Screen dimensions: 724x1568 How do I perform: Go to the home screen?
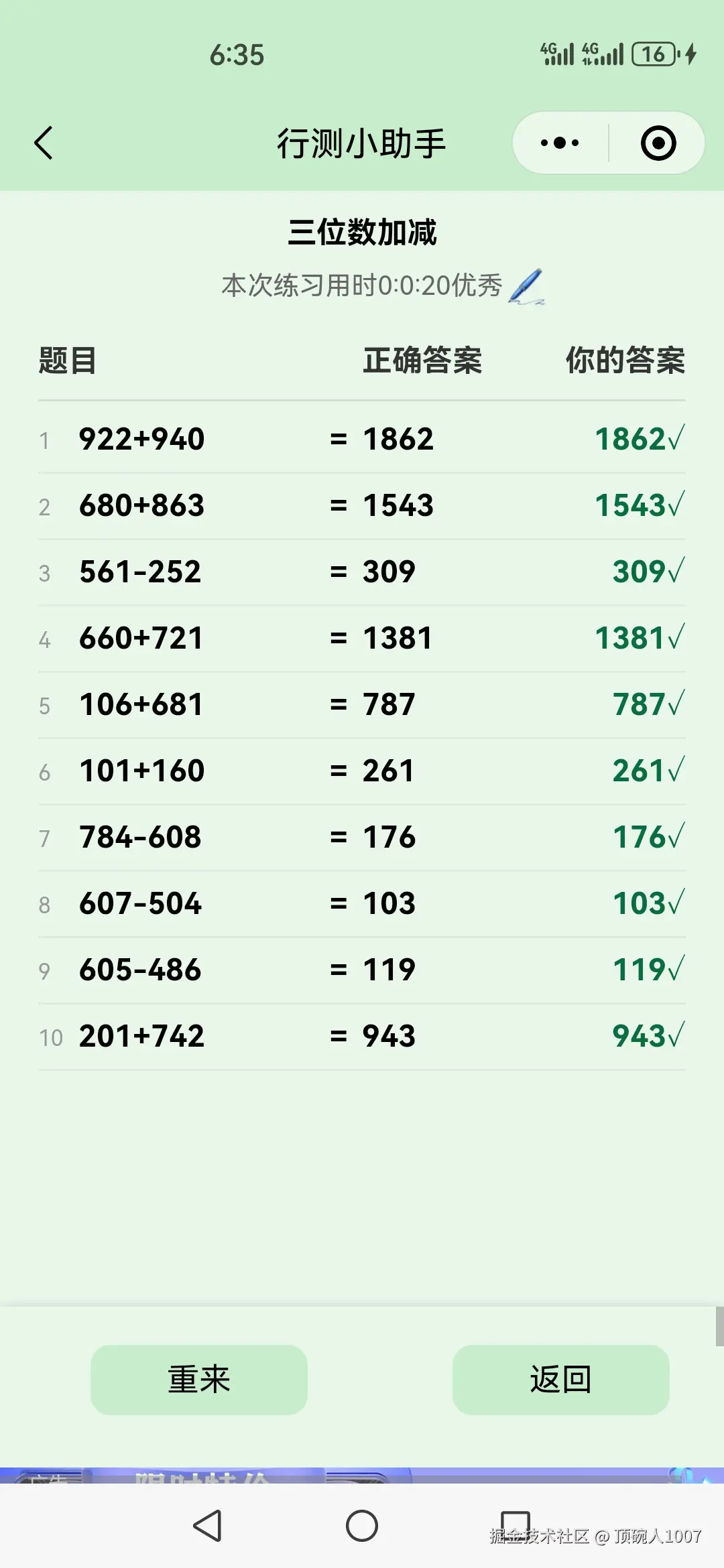362,1526
